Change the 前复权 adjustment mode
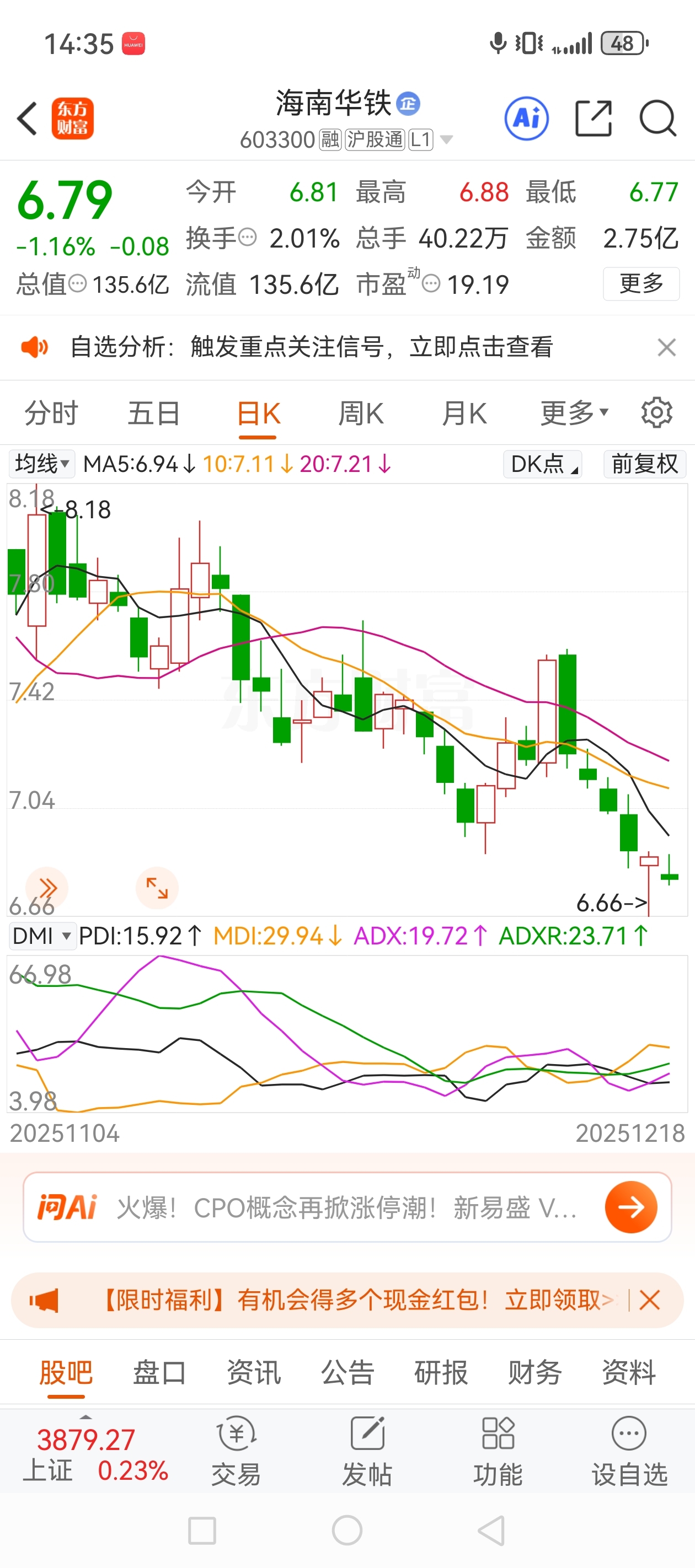This screenshot has width=695, height=1568. (644, 464)
